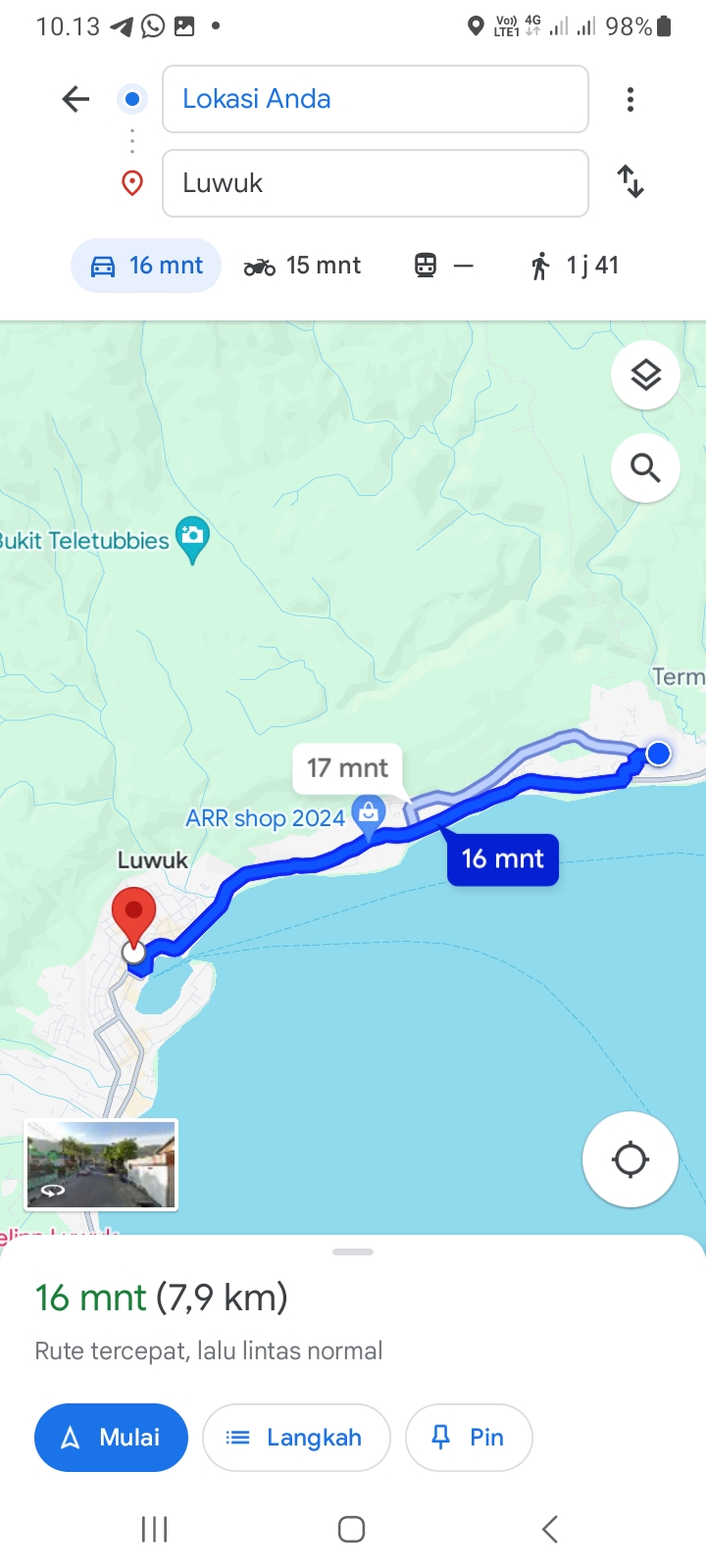Viewport: 706px width, 1568px height.
Task: Switch to public transit mode
Action: click(x=444, y=266)
